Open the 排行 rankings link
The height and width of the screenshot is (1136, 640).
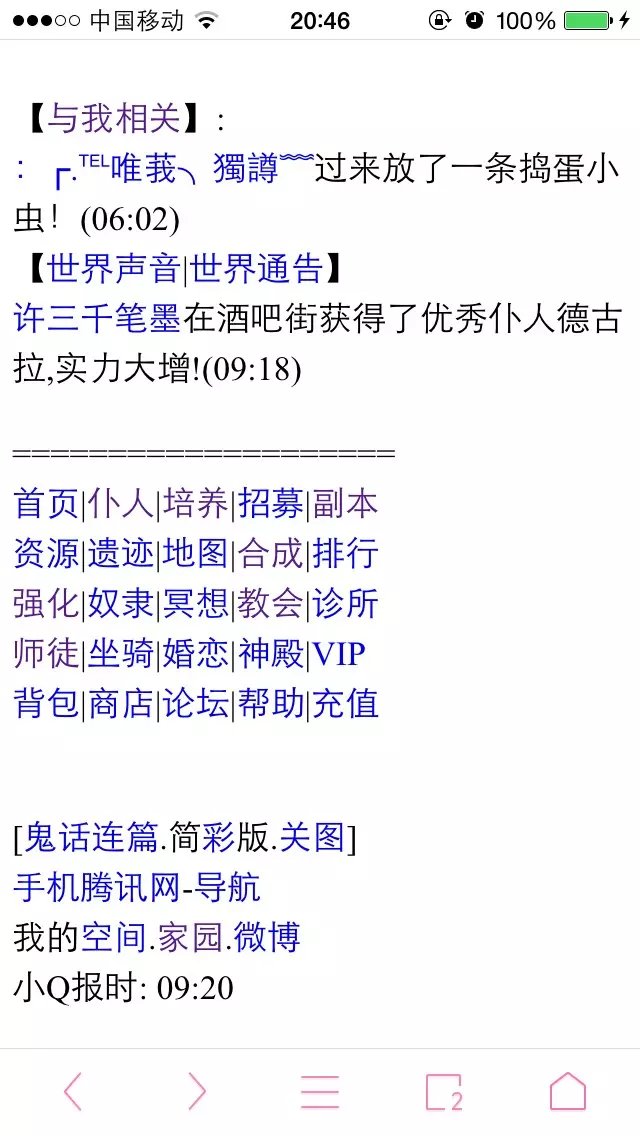tap(346, 553)
